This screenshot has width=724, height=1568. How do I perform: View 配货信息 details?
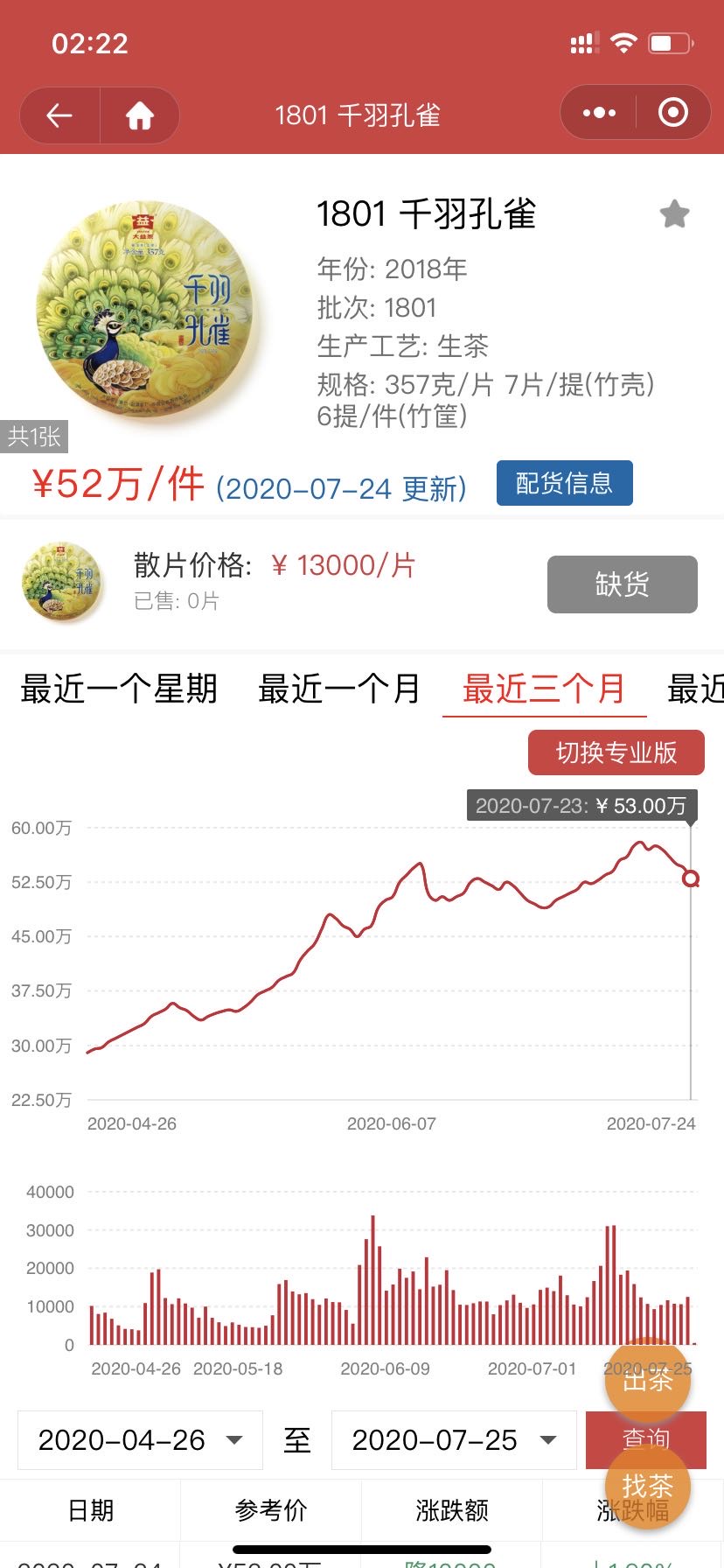click(x=564, y=483)
